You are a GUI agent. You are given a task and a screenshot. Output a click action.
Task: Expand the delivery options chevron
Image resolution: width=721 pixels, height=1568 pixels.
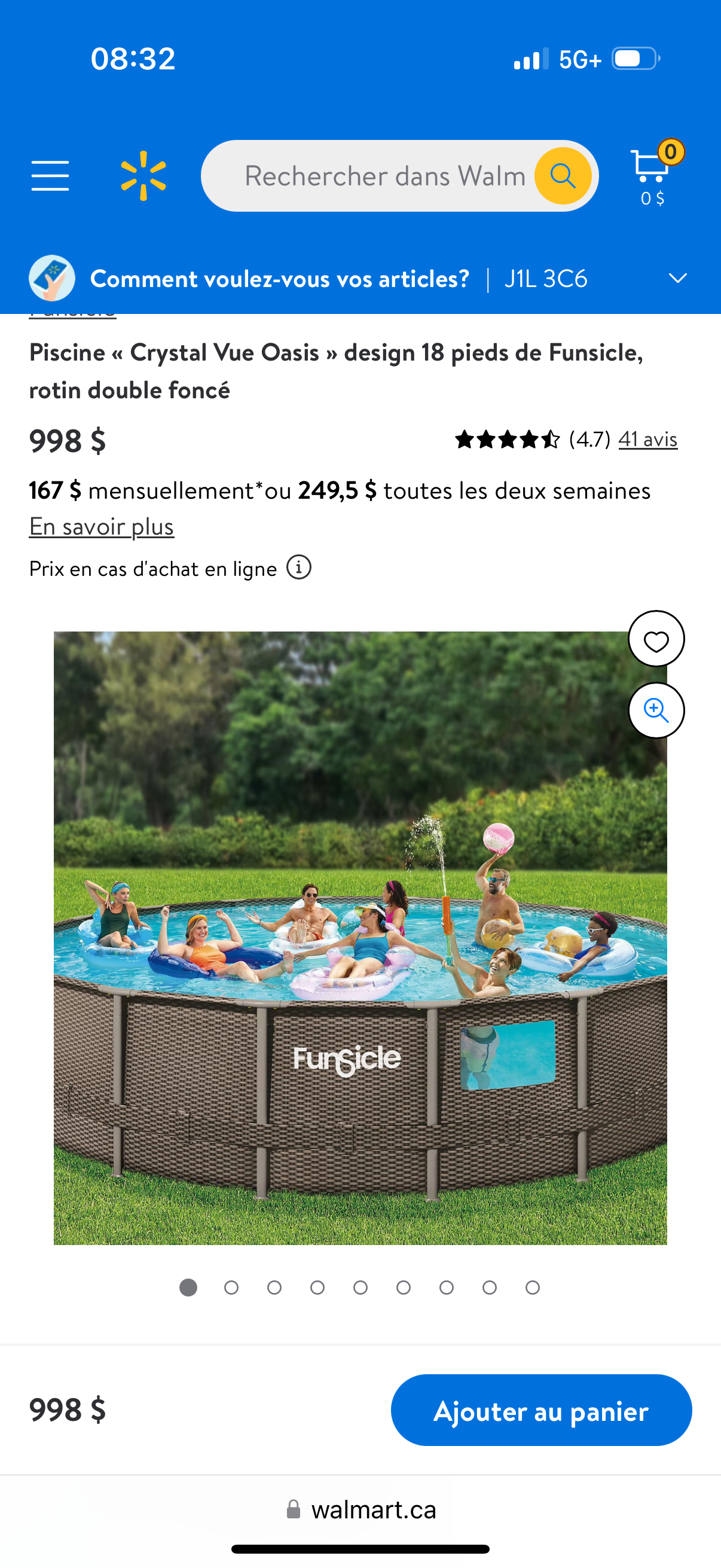click(x=677, y=278)
